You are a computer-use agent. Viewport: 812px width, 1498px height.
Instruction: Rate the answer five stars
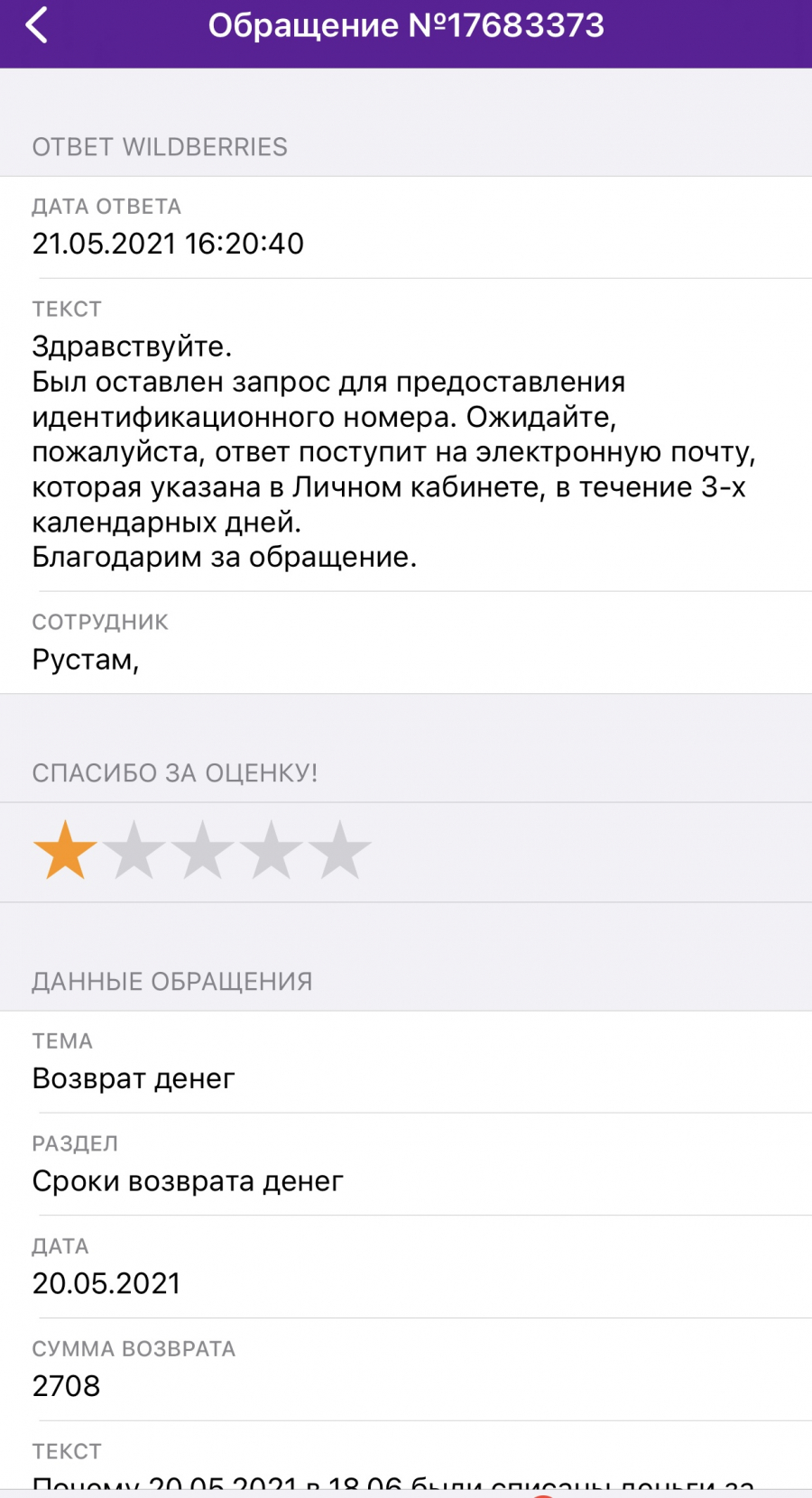pyautogui.click(x=339, y=850)
